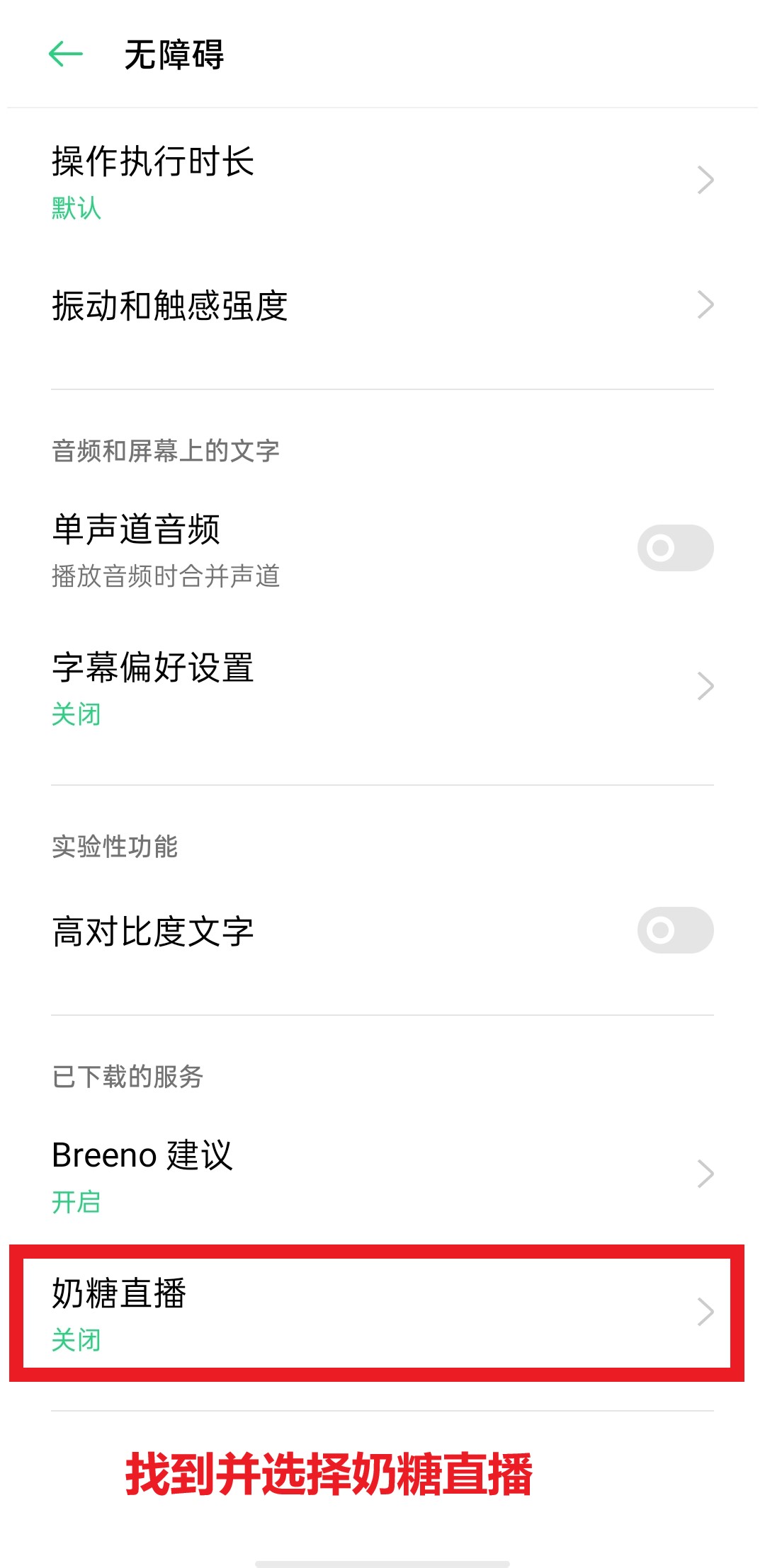Open 操作执行时长 setting

click(x=382, y=181)
